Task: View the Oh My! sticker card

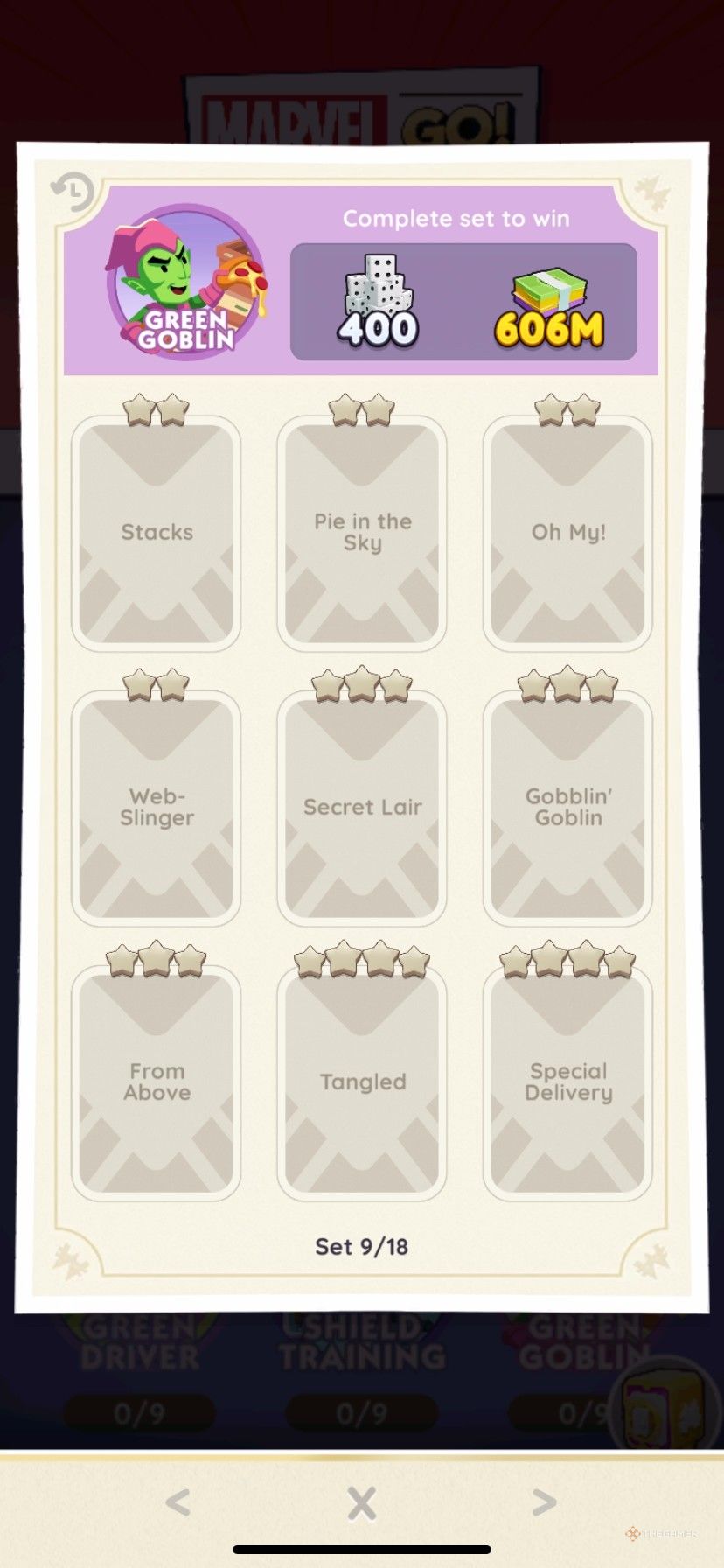Action: (x=567, y=534)
